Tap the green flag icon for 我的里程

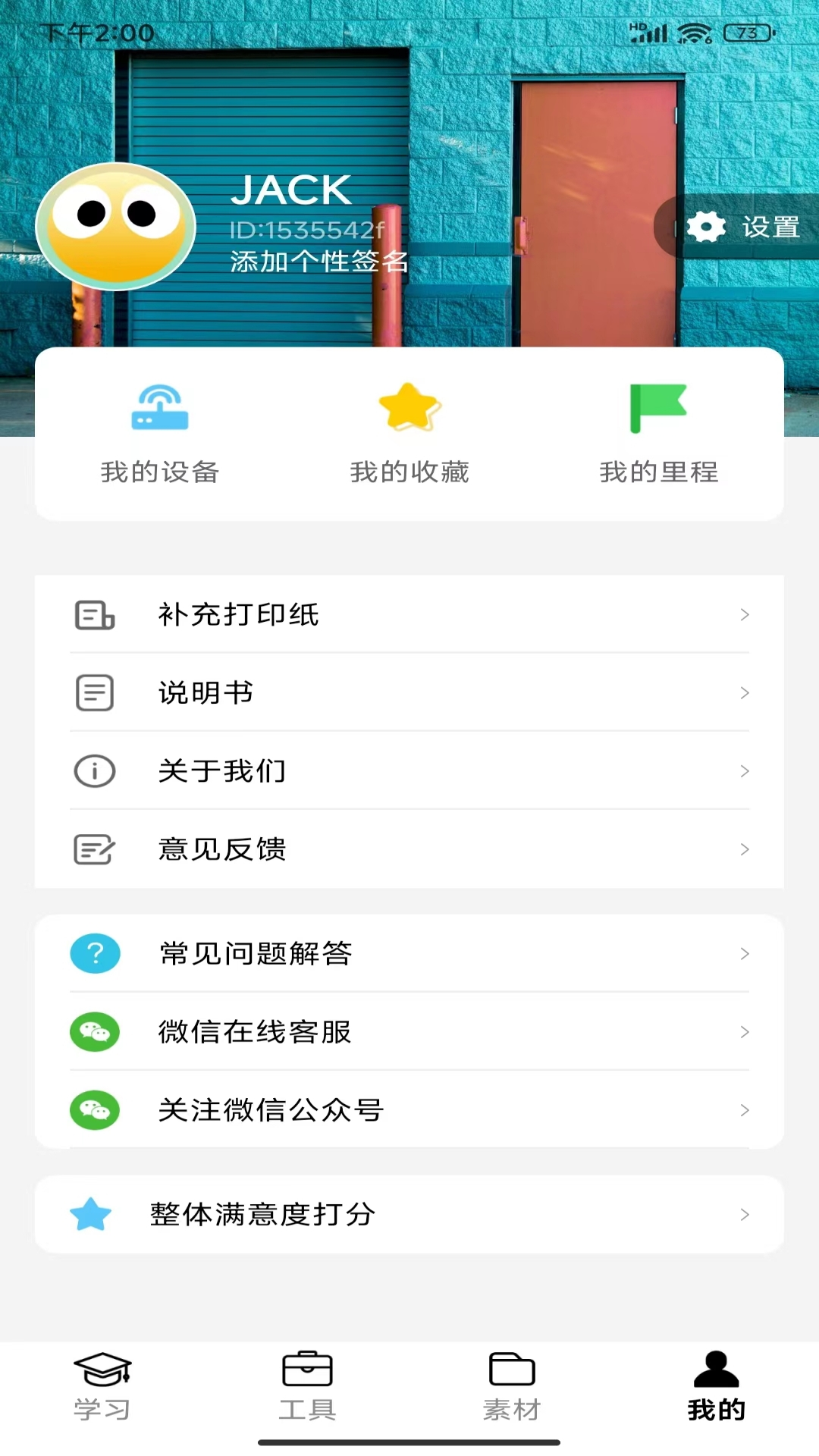pos(658,407)
